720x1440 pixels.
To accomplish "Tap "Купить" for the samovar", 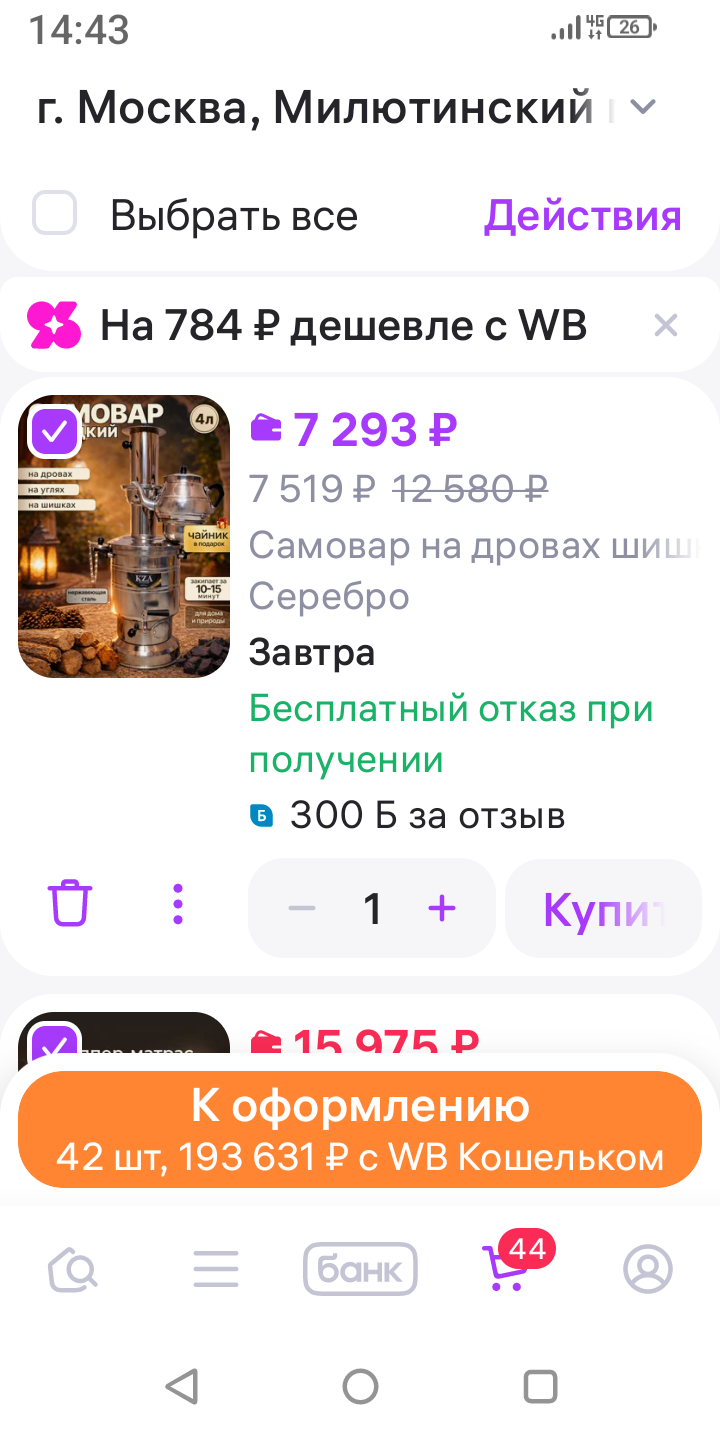I will [x=603, y=908].
